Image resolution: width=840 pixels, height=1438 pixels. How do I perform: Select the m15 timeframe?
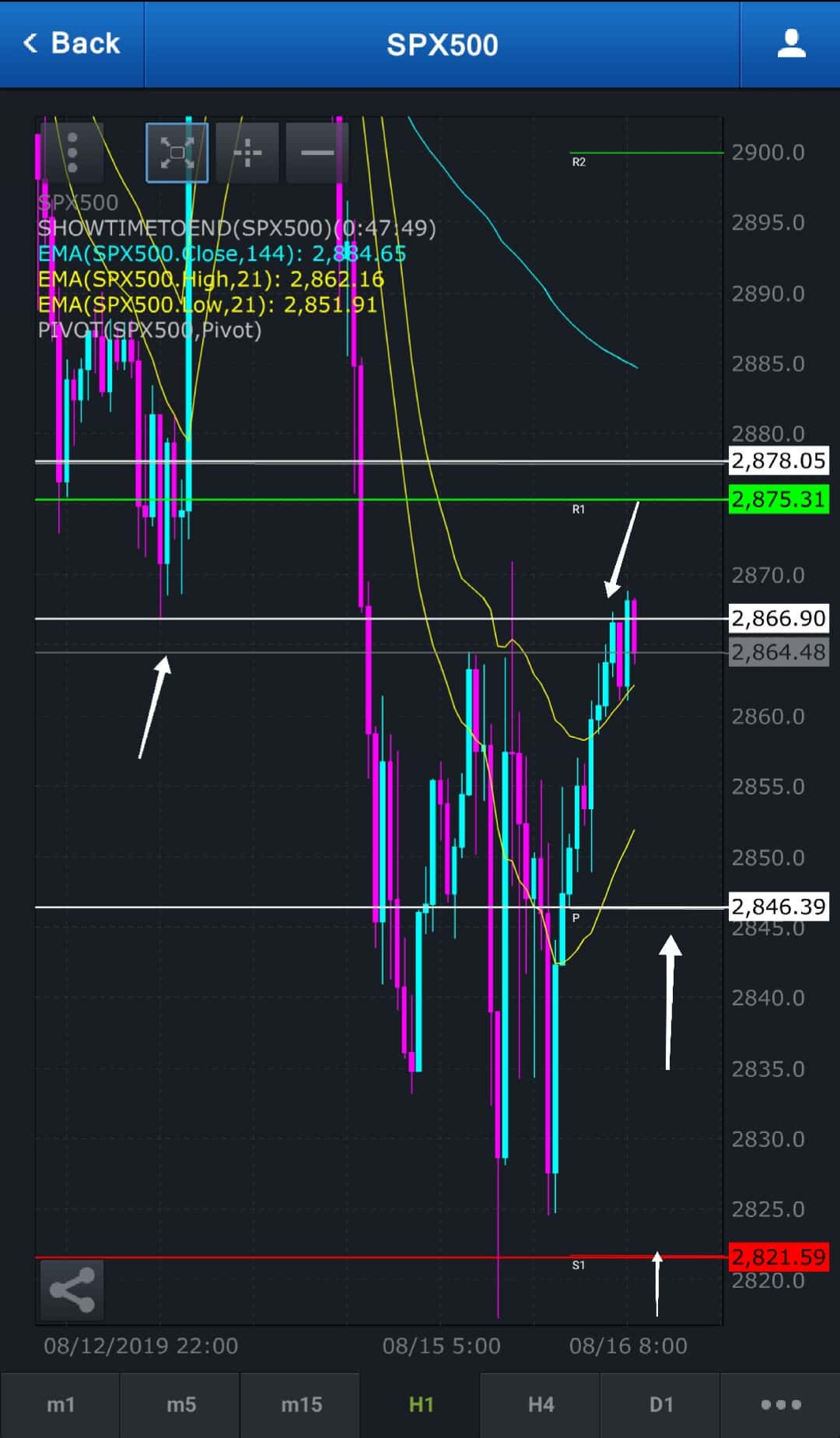coord(301,1405)
